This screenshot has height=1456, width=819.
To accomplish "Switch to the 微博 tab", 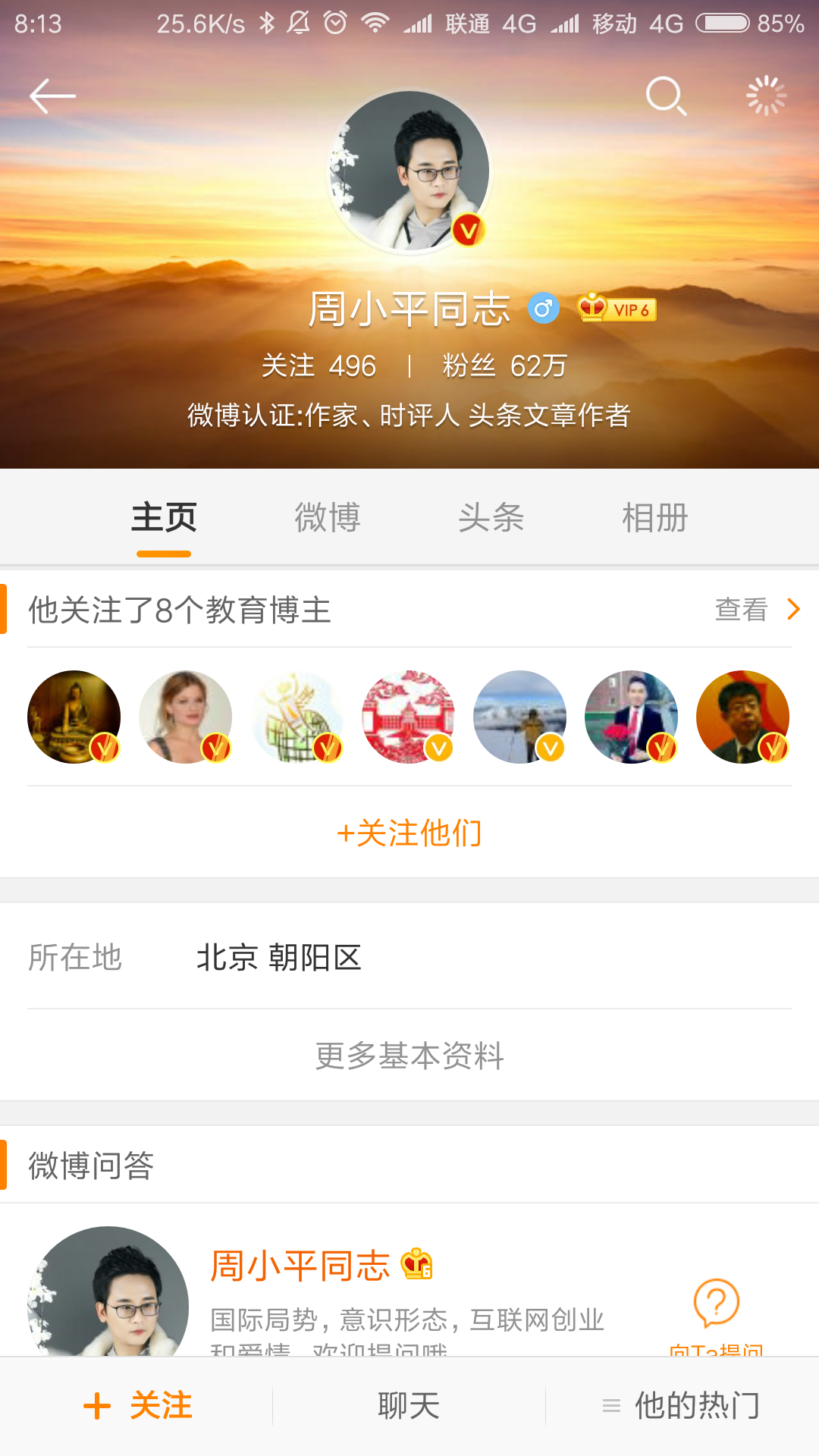I will (x=328, y=518).
